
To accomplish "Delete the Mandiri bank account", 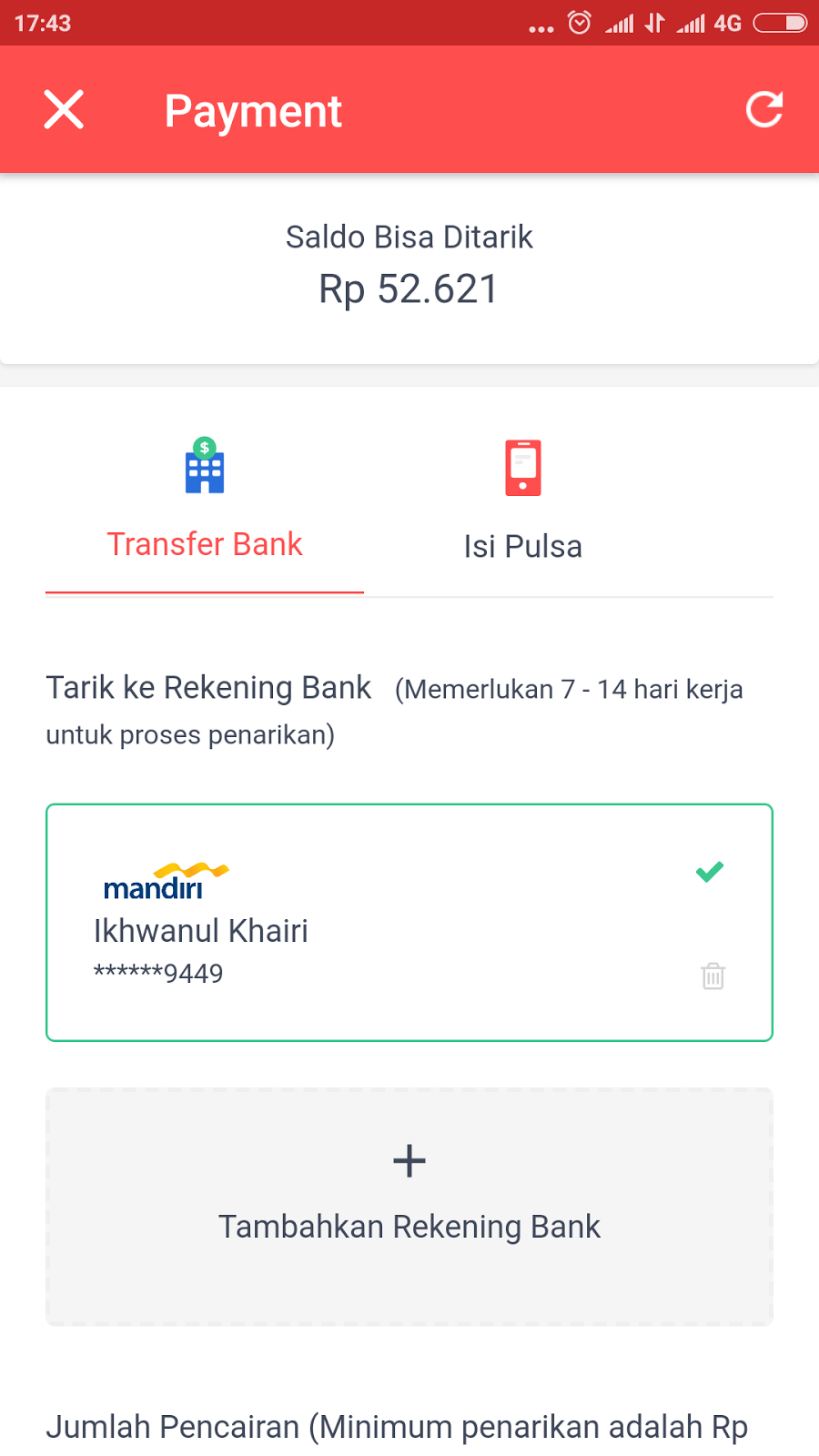I will tap(713, 976).
